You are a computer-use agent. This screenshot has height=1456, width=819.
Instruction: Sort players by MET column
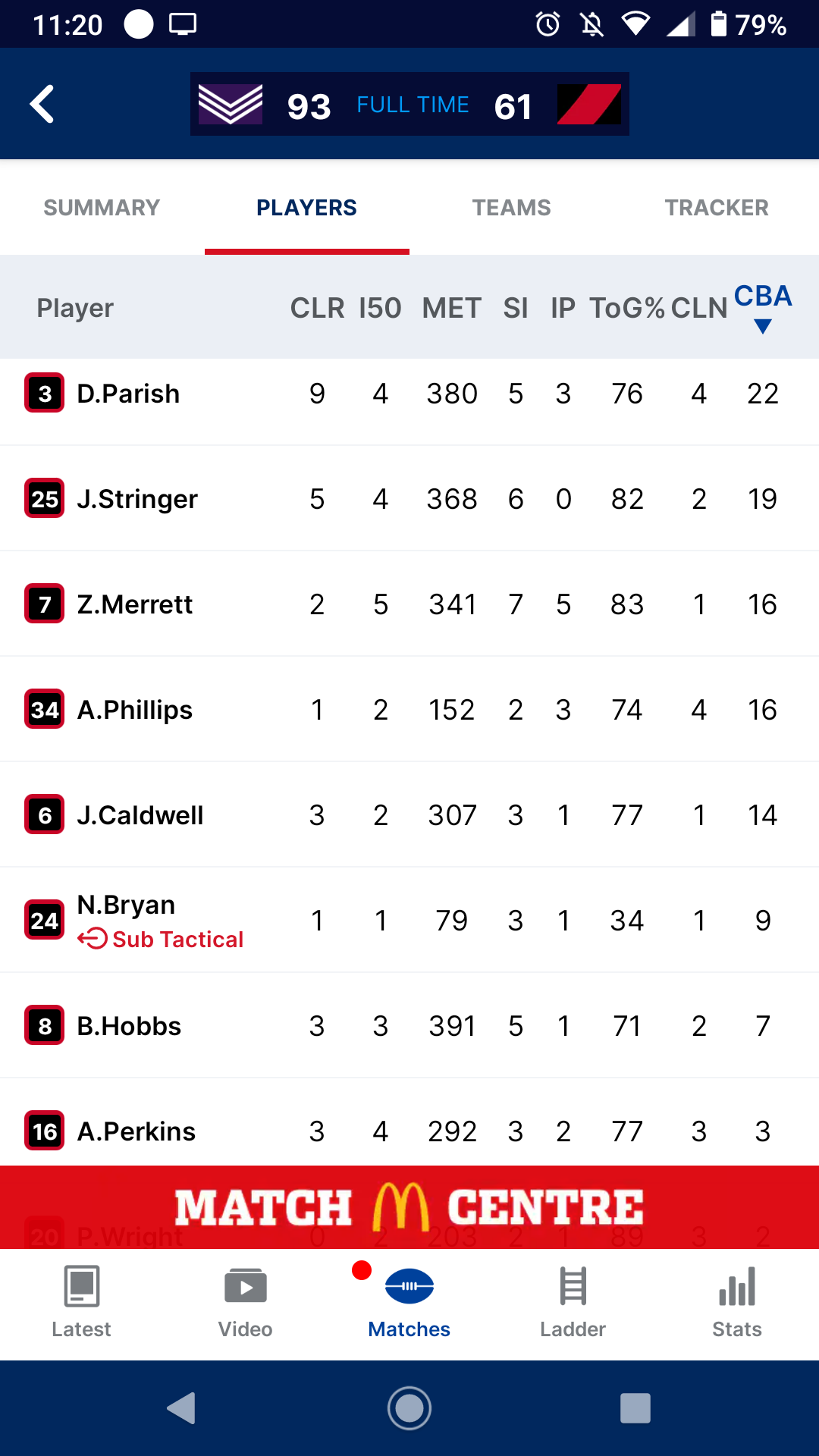coord(452,308)
